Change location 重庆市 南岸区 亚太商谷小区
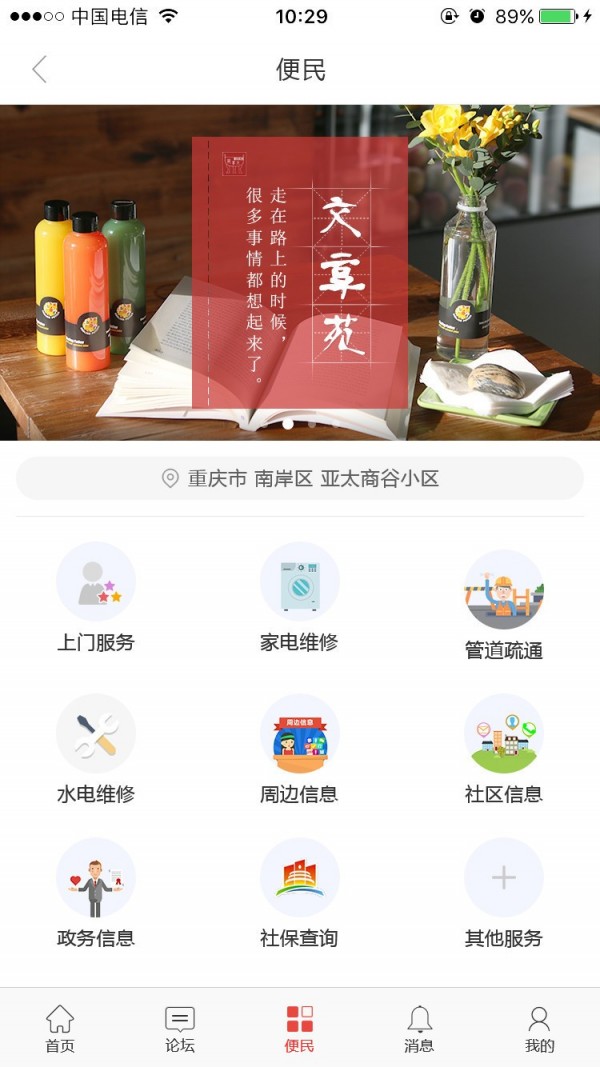 pyautogui.click(x=300, y=478)
